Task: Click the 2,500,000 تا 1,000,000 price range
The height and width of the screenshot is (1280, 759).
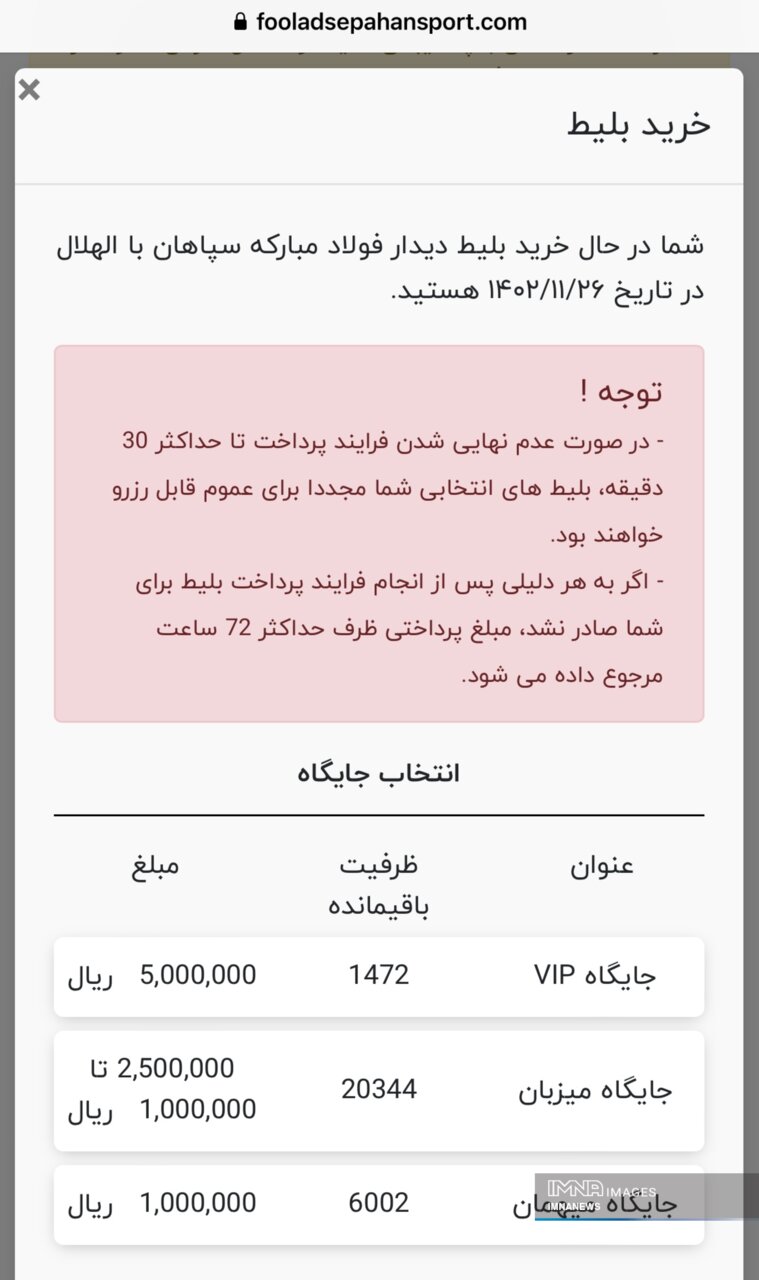Action: (x=163, y=1090)
